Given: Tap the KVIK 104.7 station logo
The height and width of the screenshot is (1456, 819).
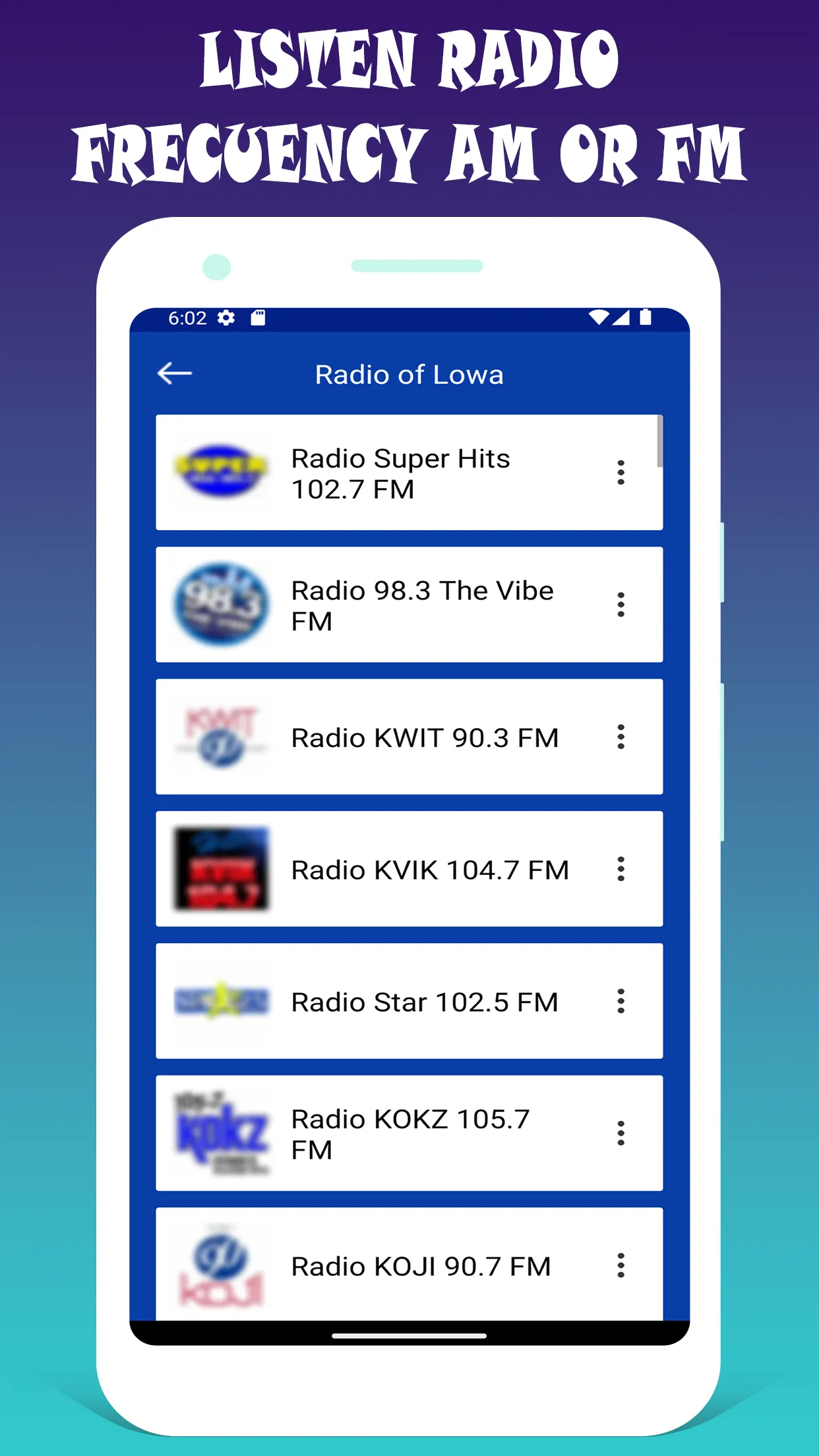Looking at the screenshot, I should (220, 869).
